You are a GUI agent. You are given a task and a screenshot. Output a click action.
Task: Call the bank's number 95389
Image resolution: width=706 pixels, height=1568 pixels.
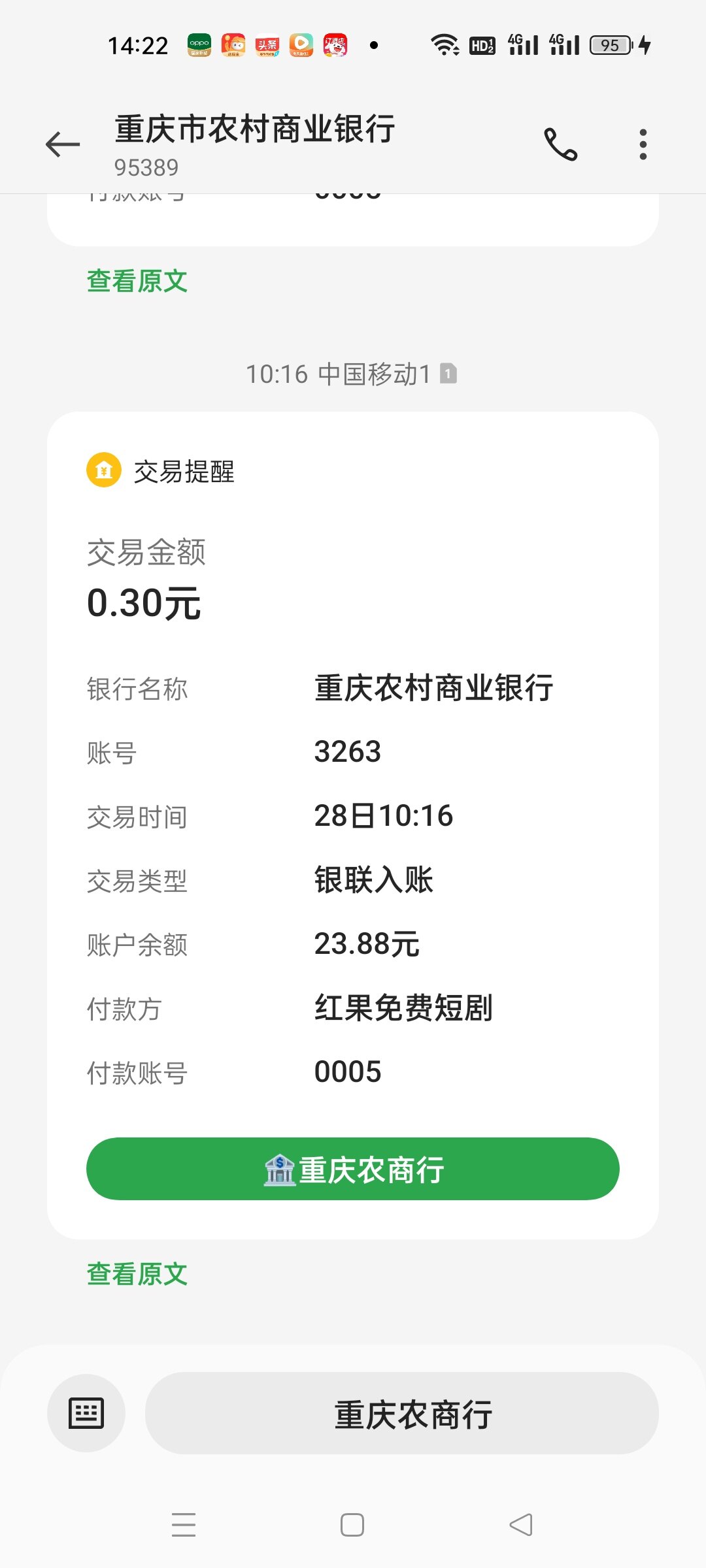561,144
